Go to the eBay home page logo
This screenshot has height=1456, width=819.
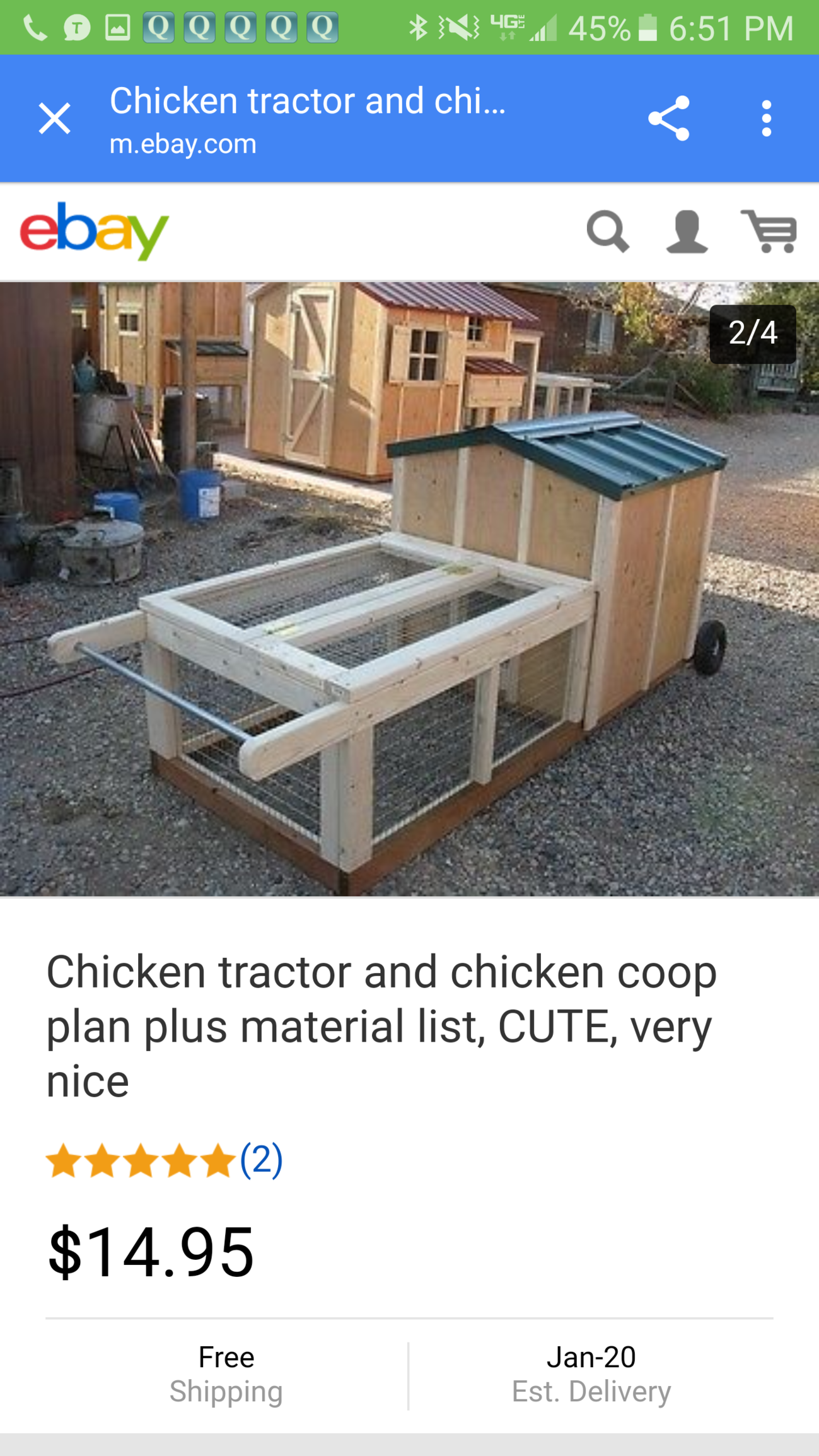tap(95, 231)
